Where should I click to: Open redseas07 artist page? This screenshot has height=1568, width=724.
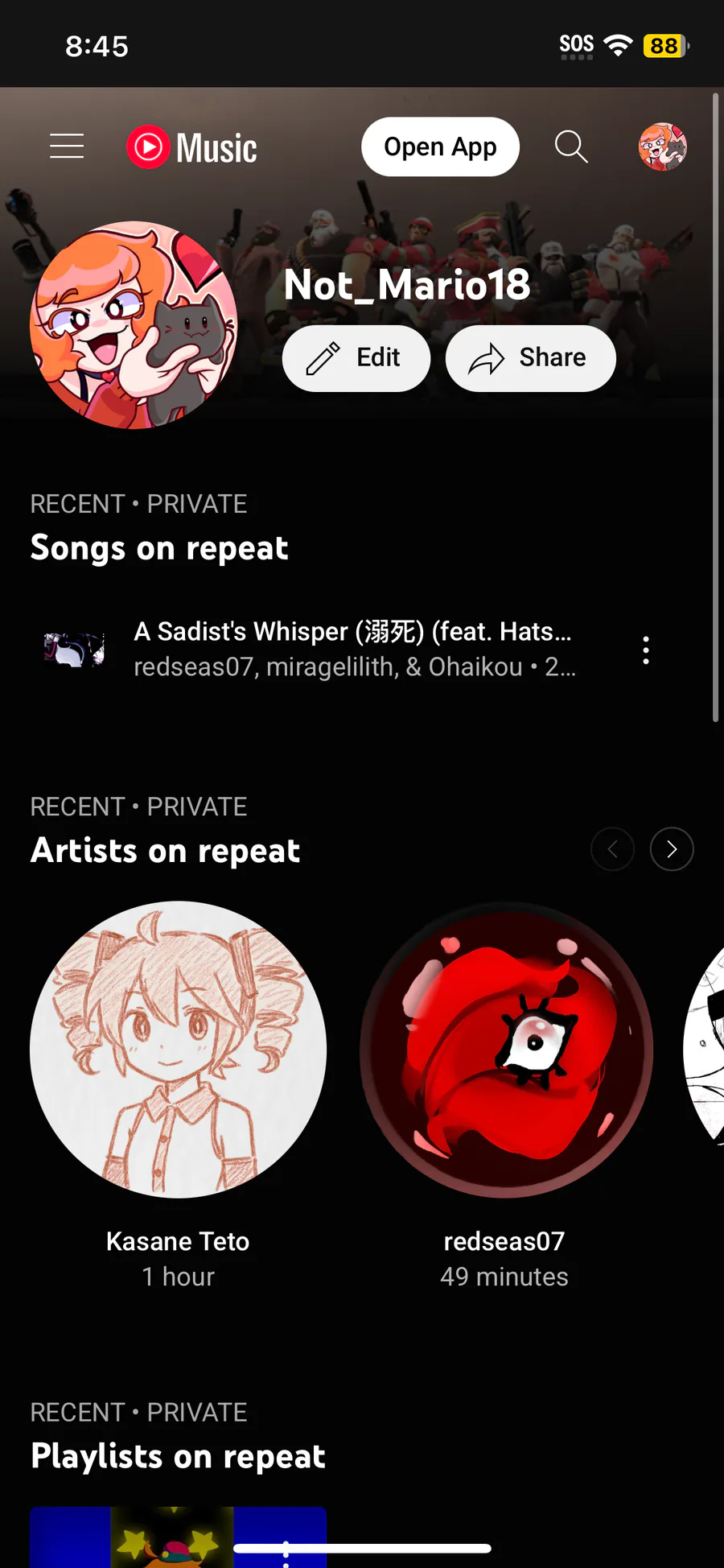coord(505,1050)
